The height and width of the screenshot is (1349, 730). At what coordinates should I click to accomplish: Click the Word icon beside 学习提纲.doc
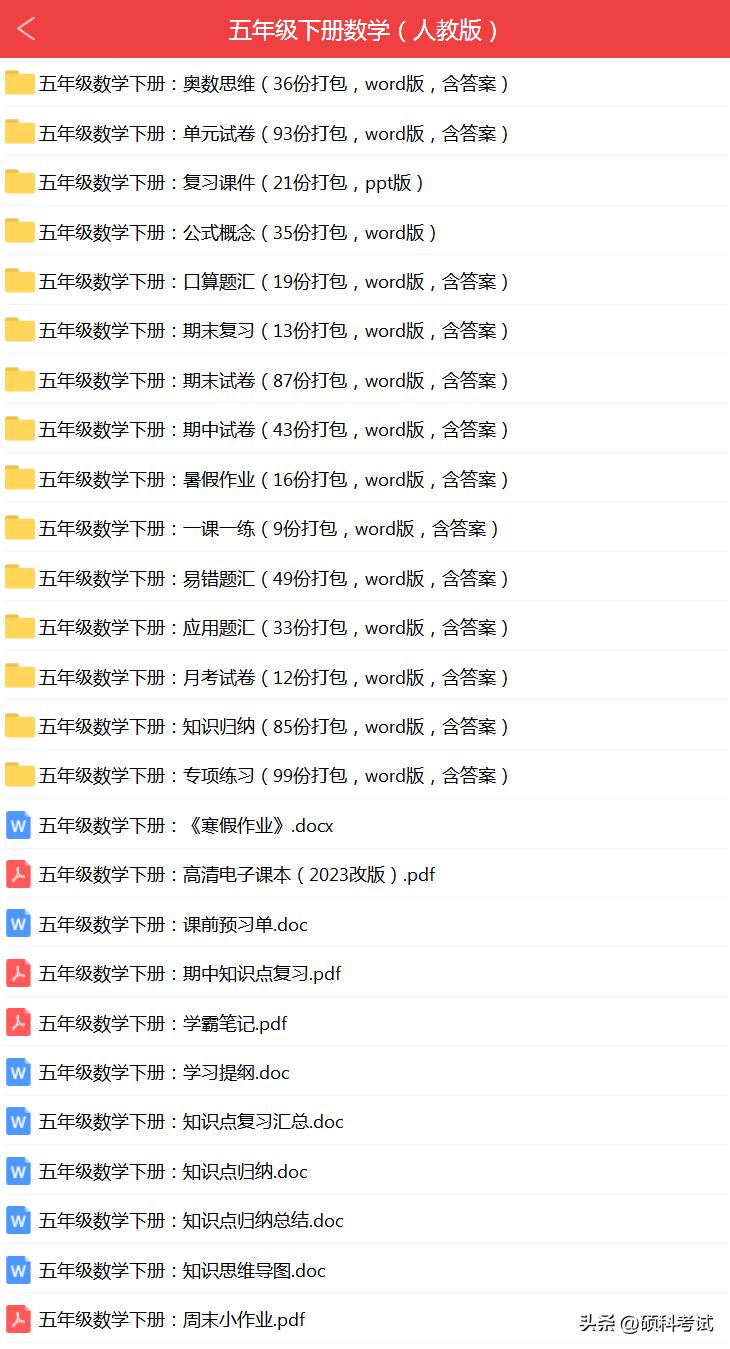(18, 1072)
